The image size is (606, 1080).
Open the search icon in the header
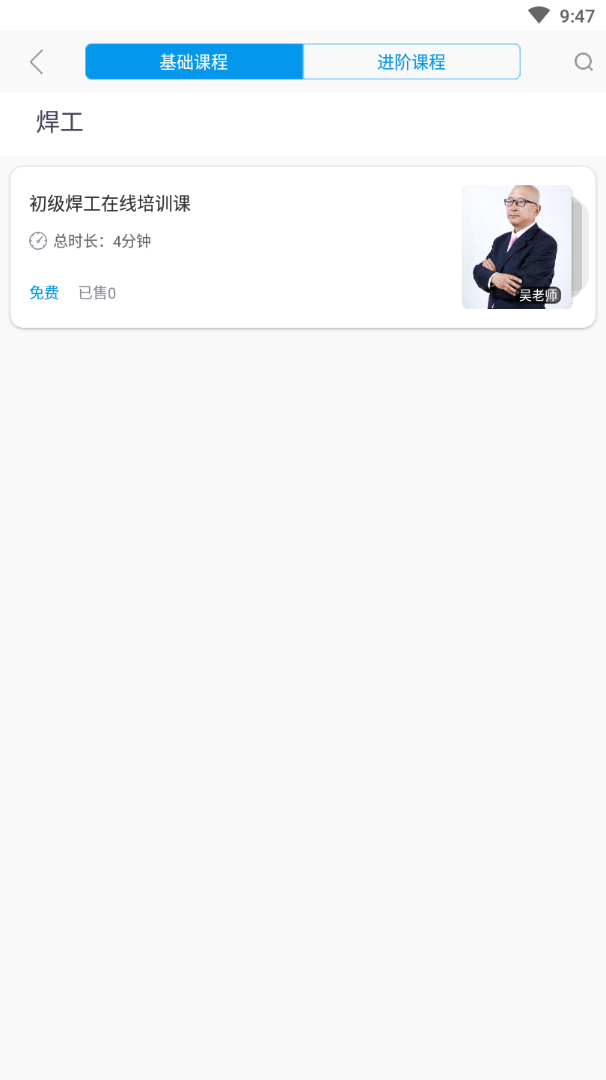pyautogui.click(x=583, y=62)
